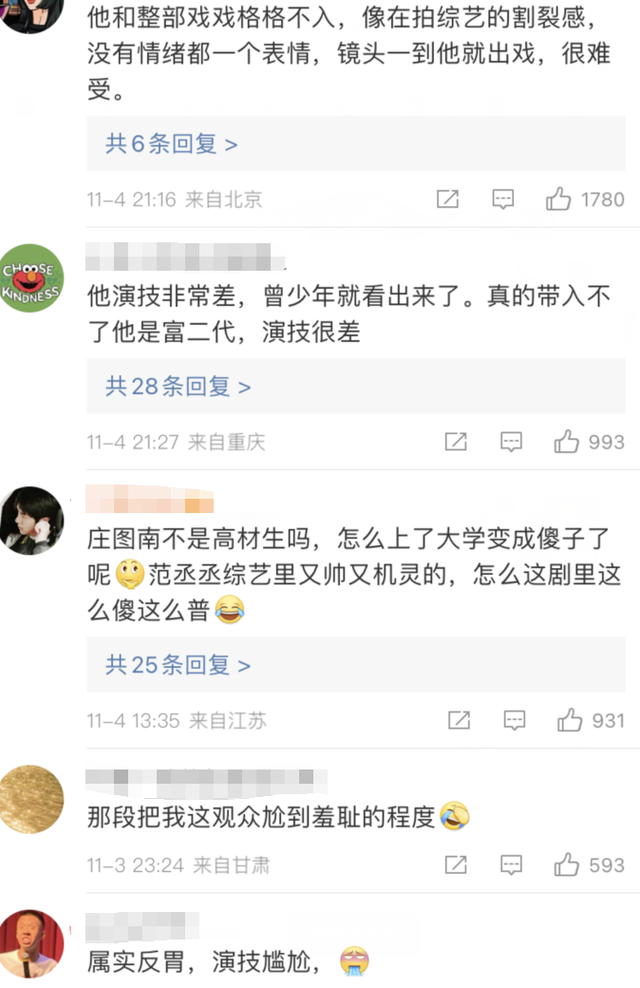640x988 pixels.
Task: Open the avatar of the 庄图南 commenter
Action: coord(32,518)
